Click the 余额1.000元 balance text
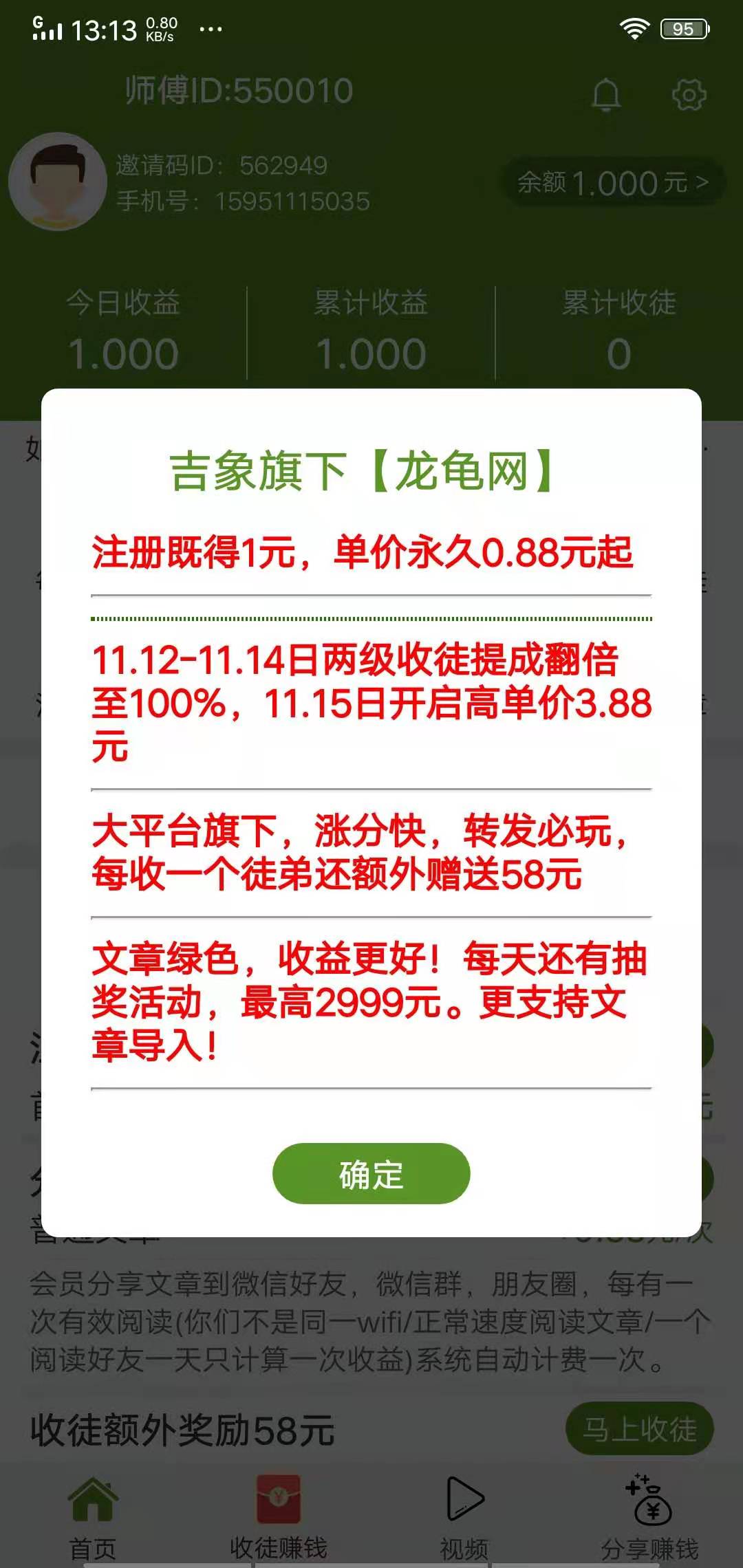The height and width of the screenshot is (1568, 743). pos(603,182)
